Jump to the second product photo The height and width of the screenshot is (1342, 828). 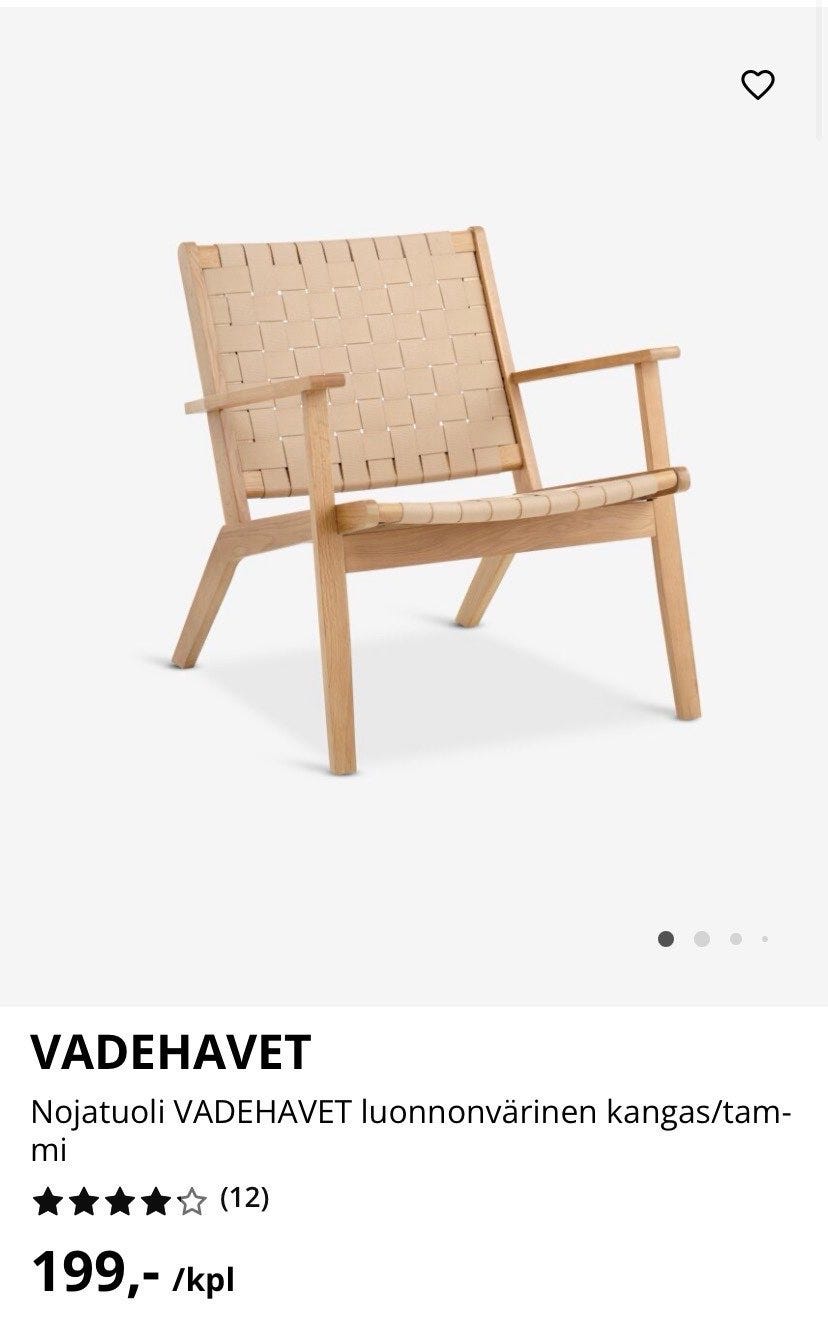click(x=701, y=939)
